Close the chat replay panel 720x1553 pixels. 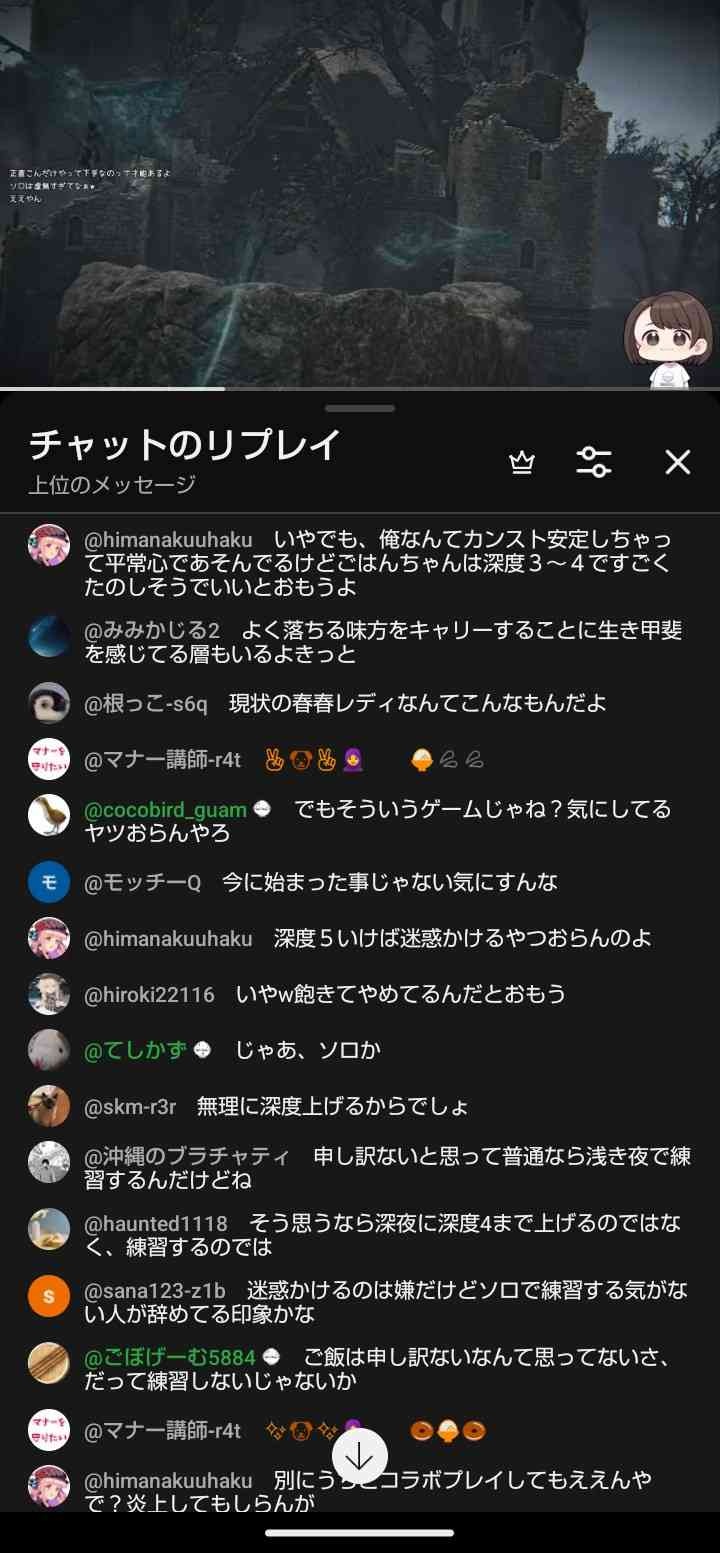point(678,461)
